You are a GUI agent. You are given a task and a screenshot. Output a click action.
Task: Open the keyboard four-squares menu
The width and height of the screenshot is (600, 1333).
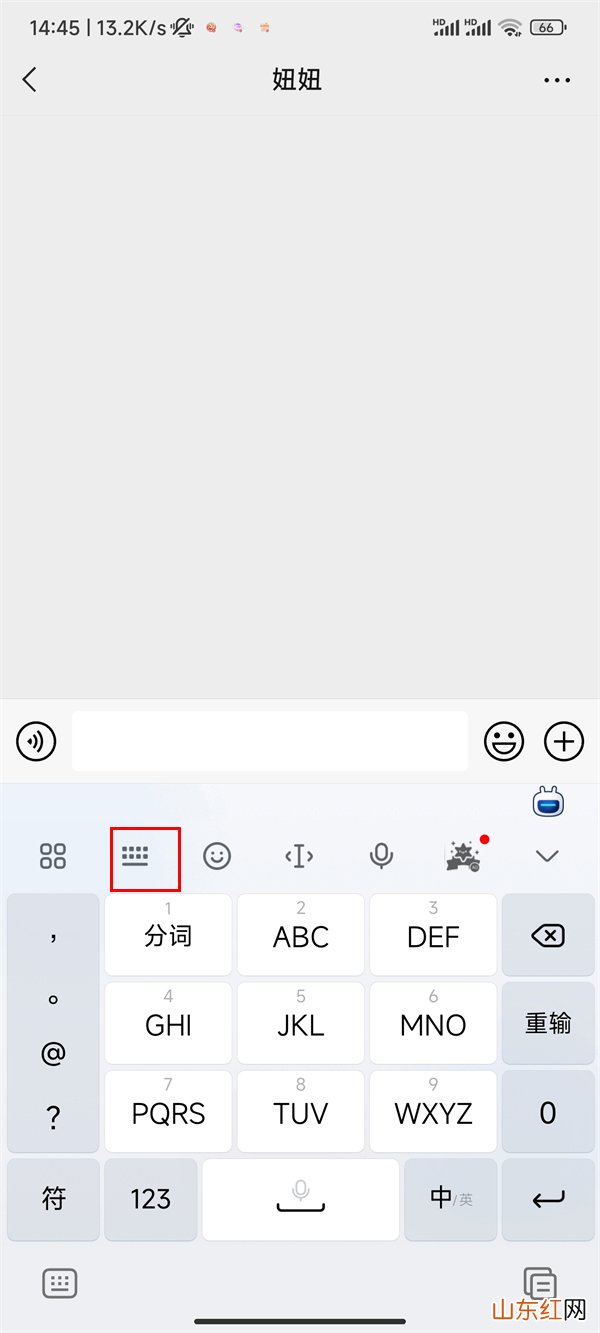[53, 856]
